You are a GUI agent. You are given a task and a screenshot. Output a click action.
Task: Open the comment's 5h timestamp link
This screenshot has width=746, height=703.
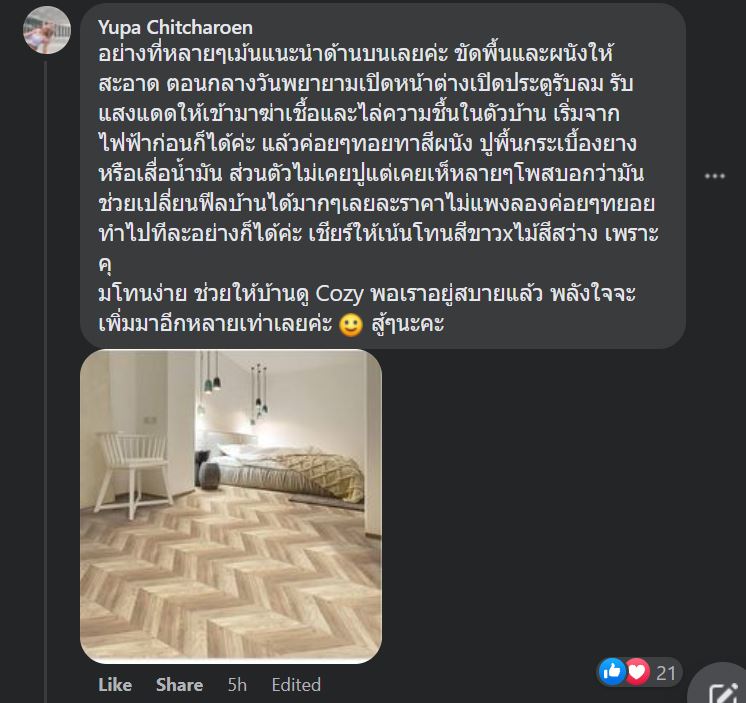[x=237, y=685]
